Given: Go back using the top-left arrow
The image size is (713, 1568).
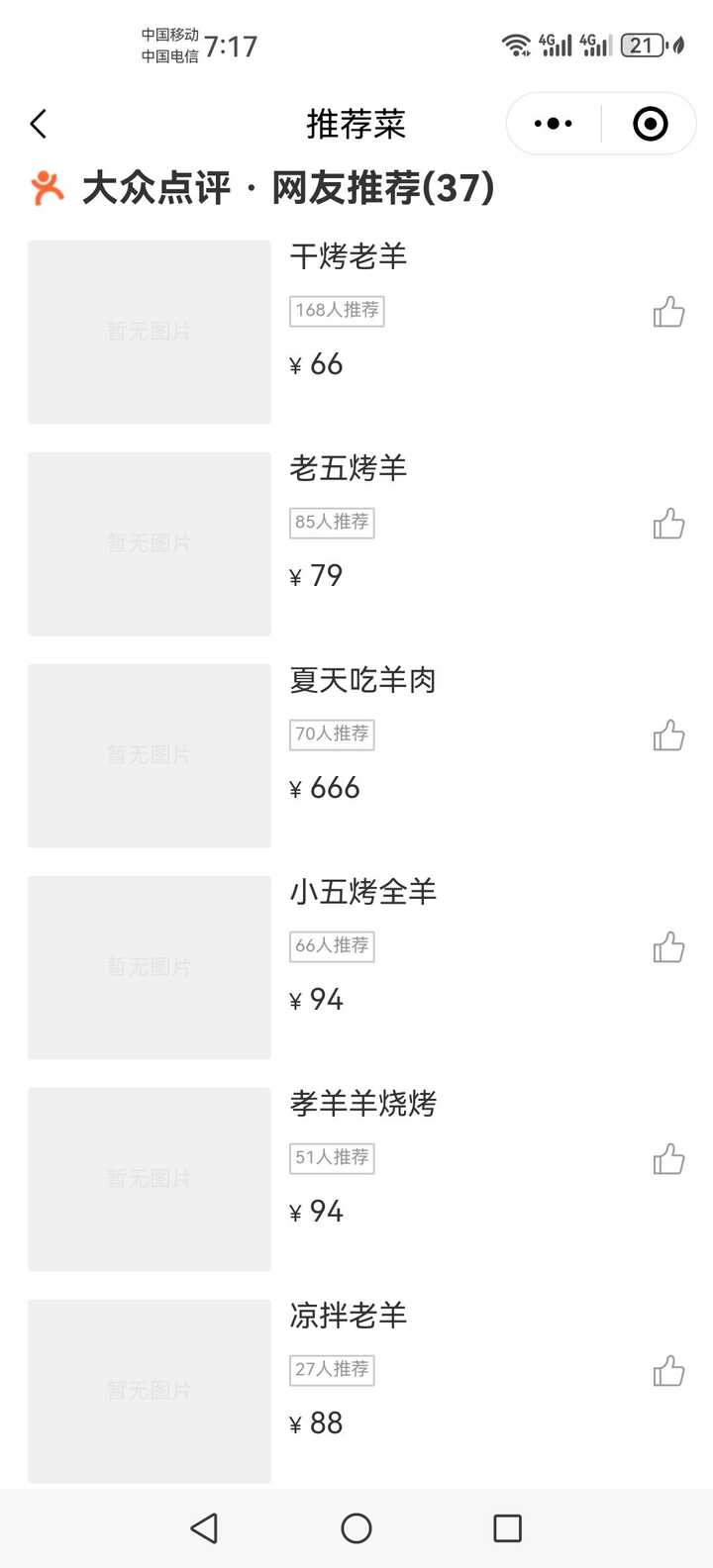Looking at the screenshot, I should (x=39, y=124).
